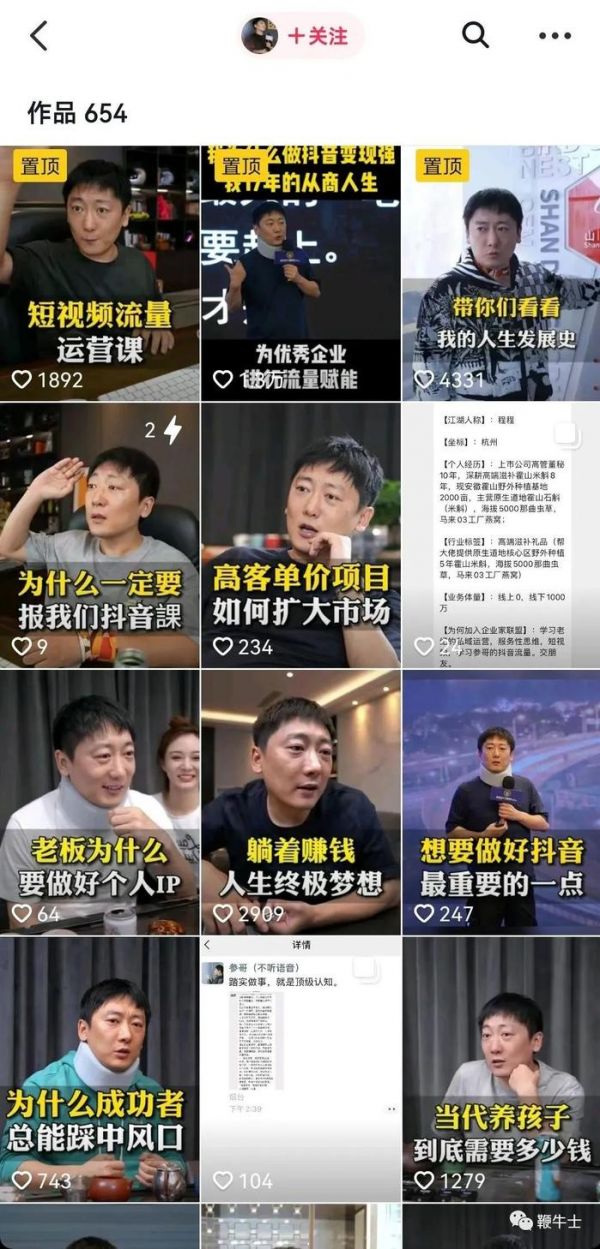Open pinned video 为优秀企业做流量赋能
Viewport: 600px width, 1249px height.
[x=300, y=272]
